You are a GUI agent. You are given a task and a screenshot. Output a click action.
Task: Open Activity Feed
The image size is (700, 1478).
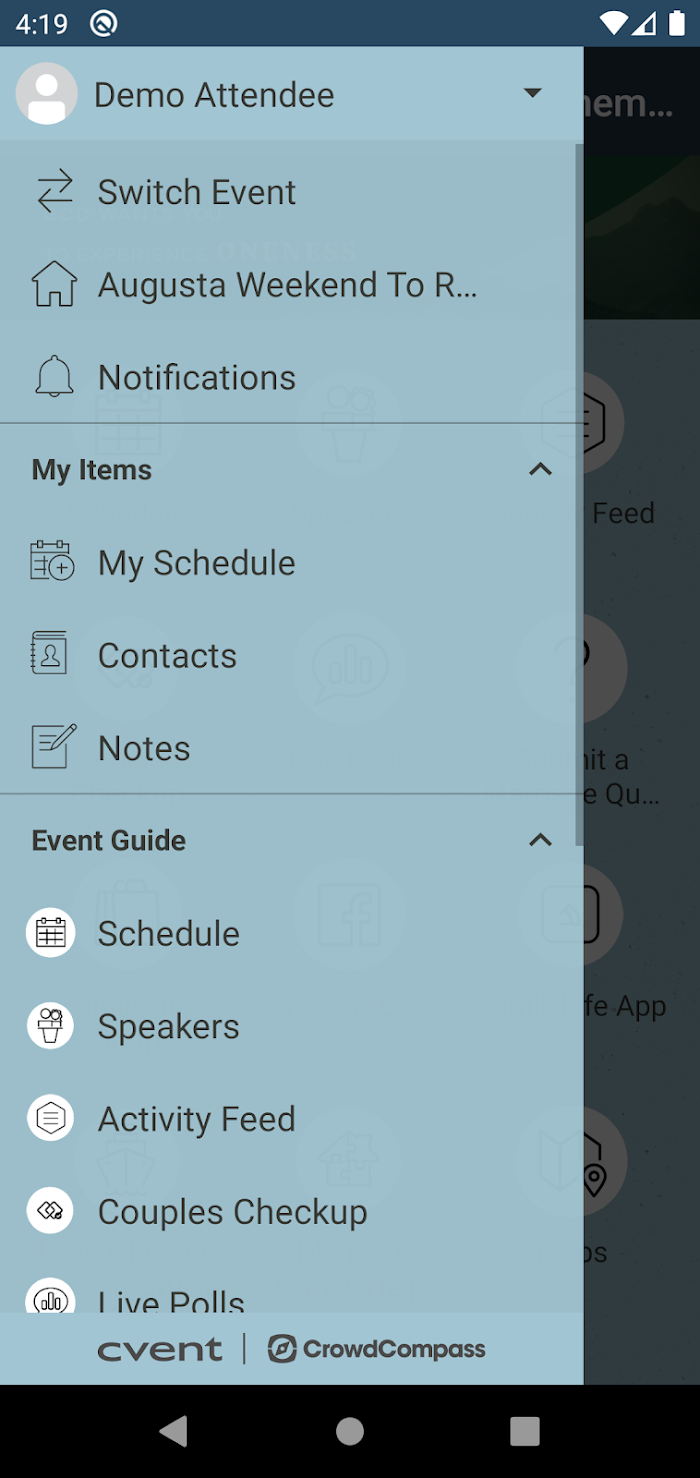[291, 1119]
